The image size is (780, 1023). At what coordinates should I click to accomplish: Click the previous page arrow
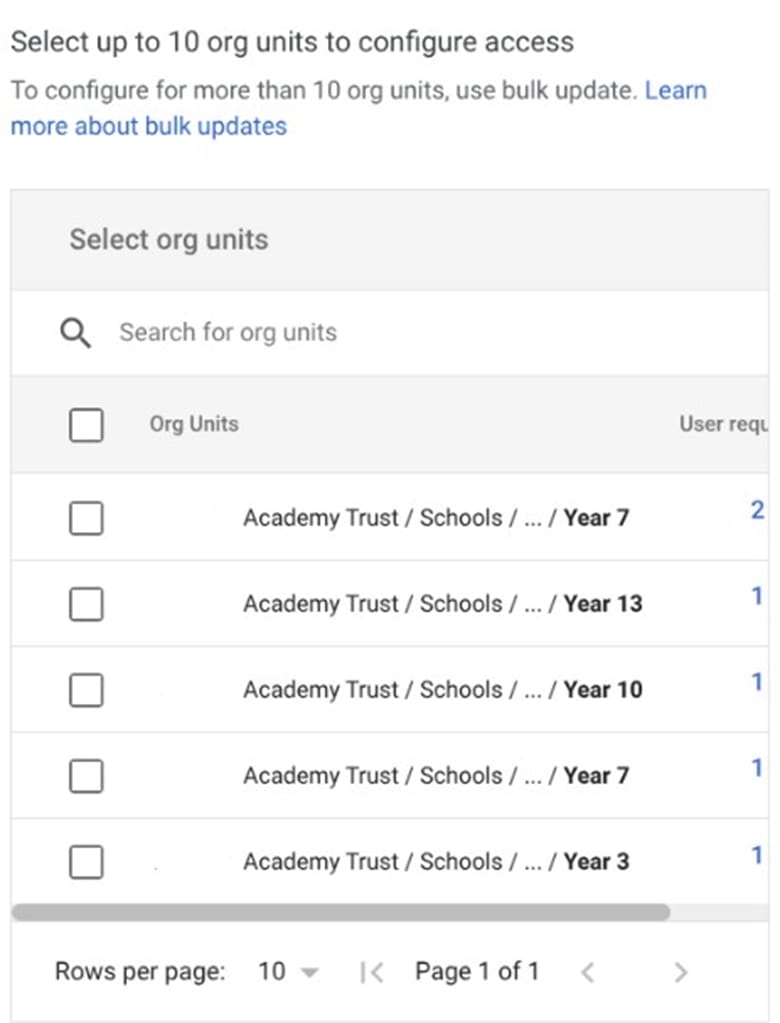[588, 971]
